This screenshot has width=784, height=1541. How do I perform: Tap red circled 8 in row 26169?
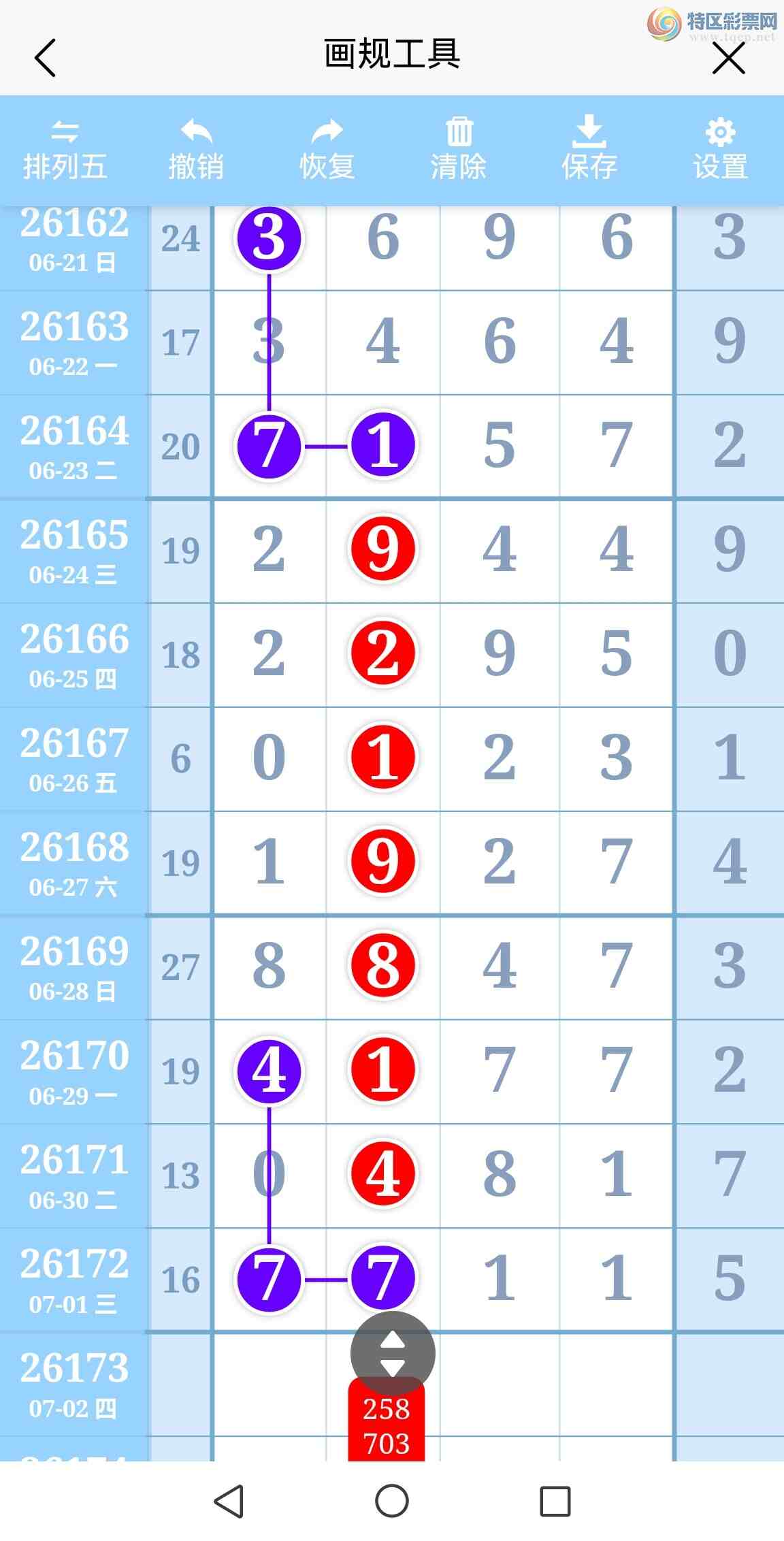point(383,966)
